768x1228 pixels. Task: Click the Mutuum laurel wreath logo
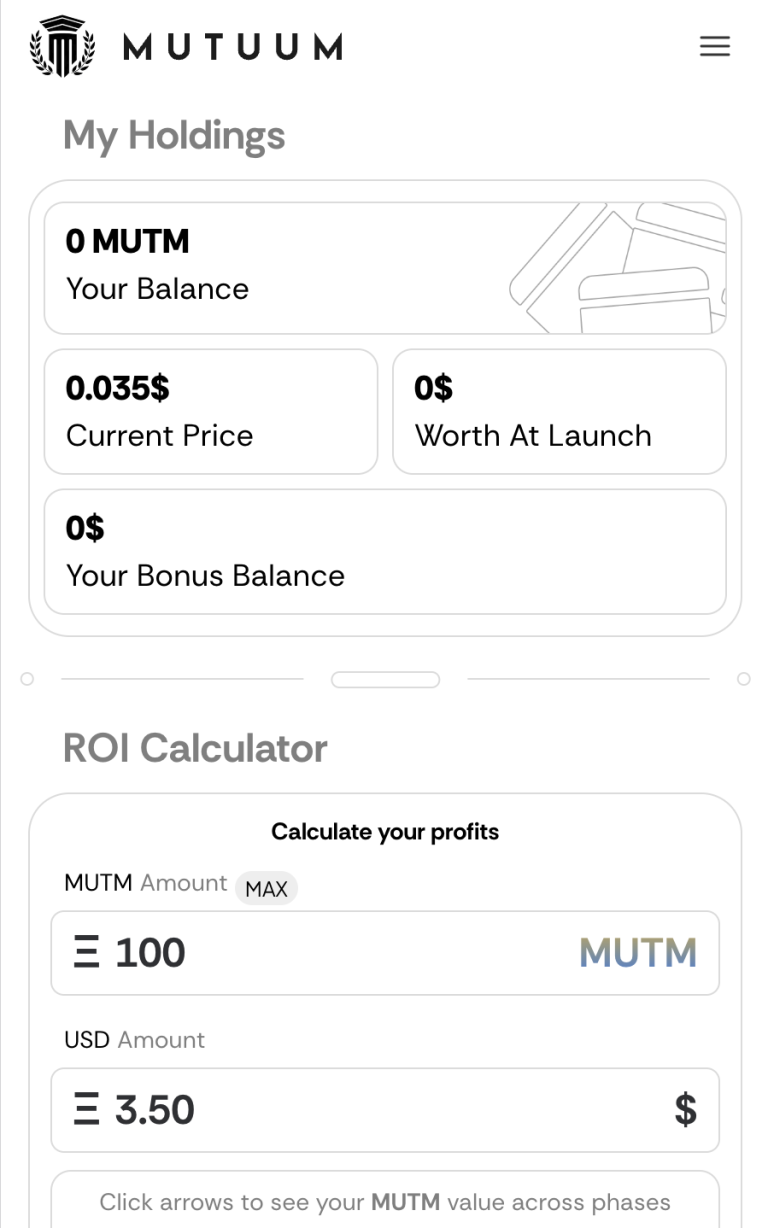point(62,45)
